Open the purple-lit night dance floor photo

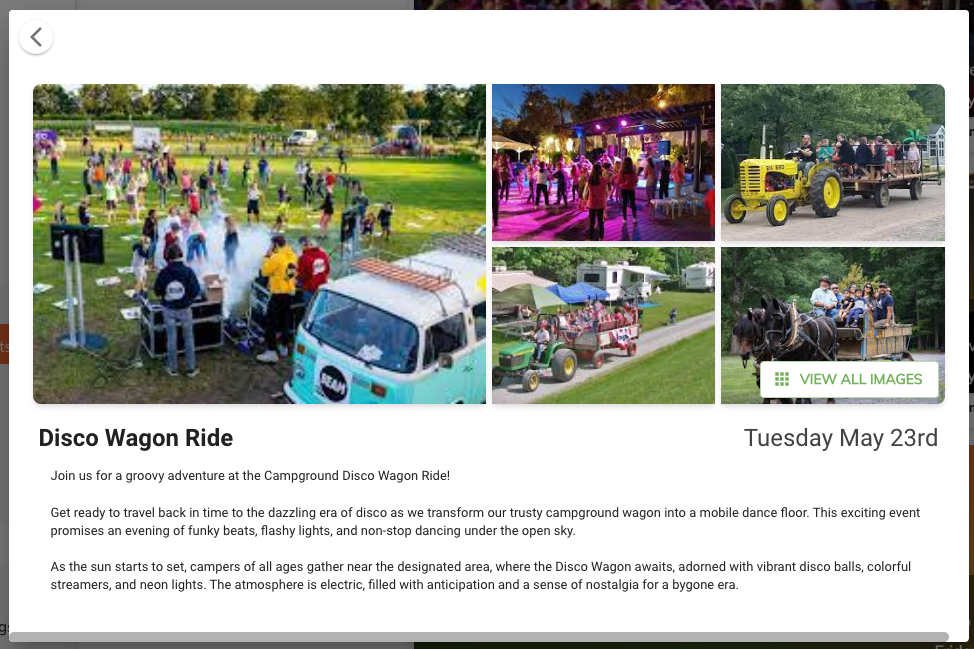603,162
